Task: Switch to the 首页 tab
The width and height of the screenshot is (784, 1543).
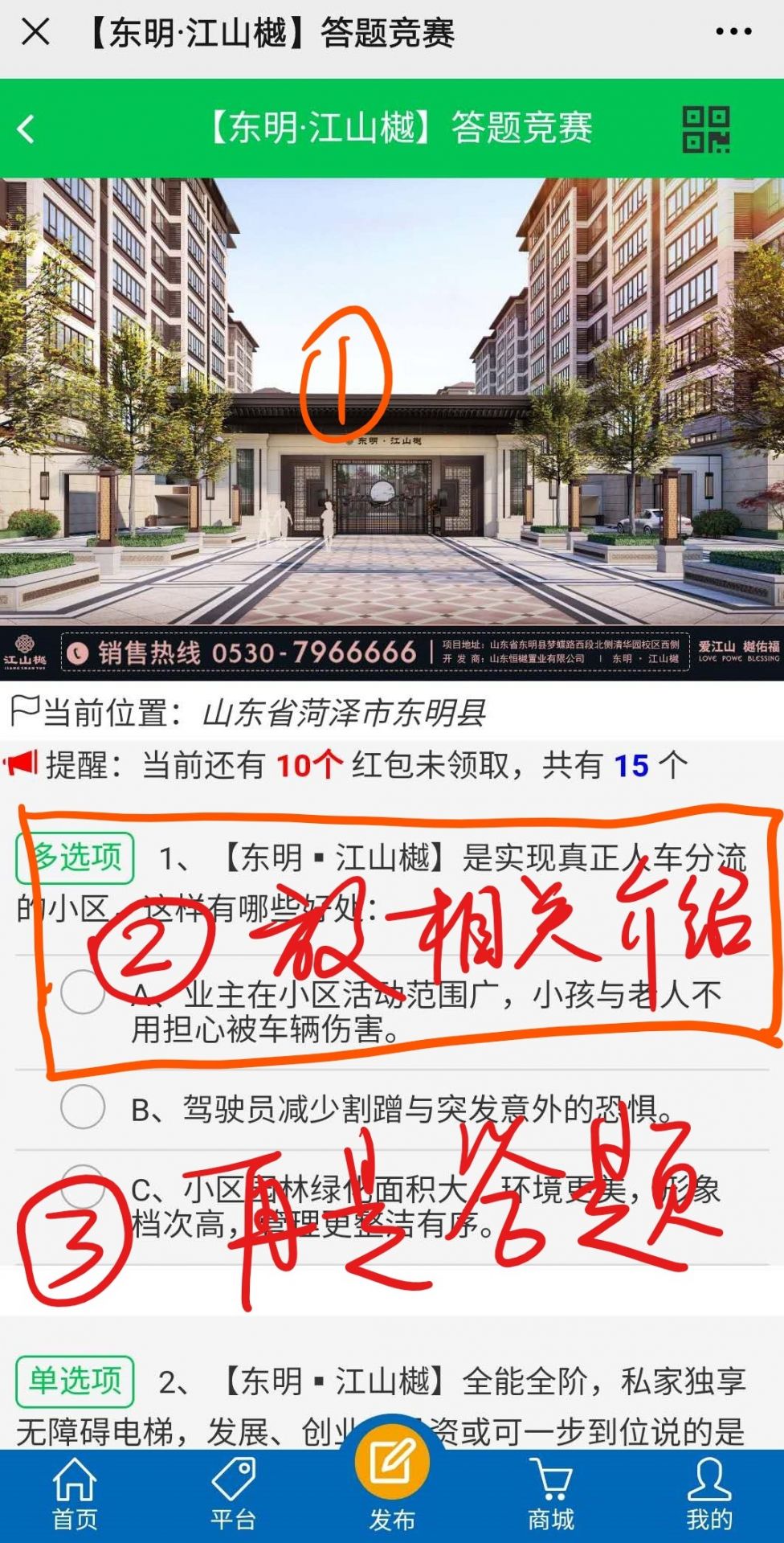Action: click(x=75, y=1493)
